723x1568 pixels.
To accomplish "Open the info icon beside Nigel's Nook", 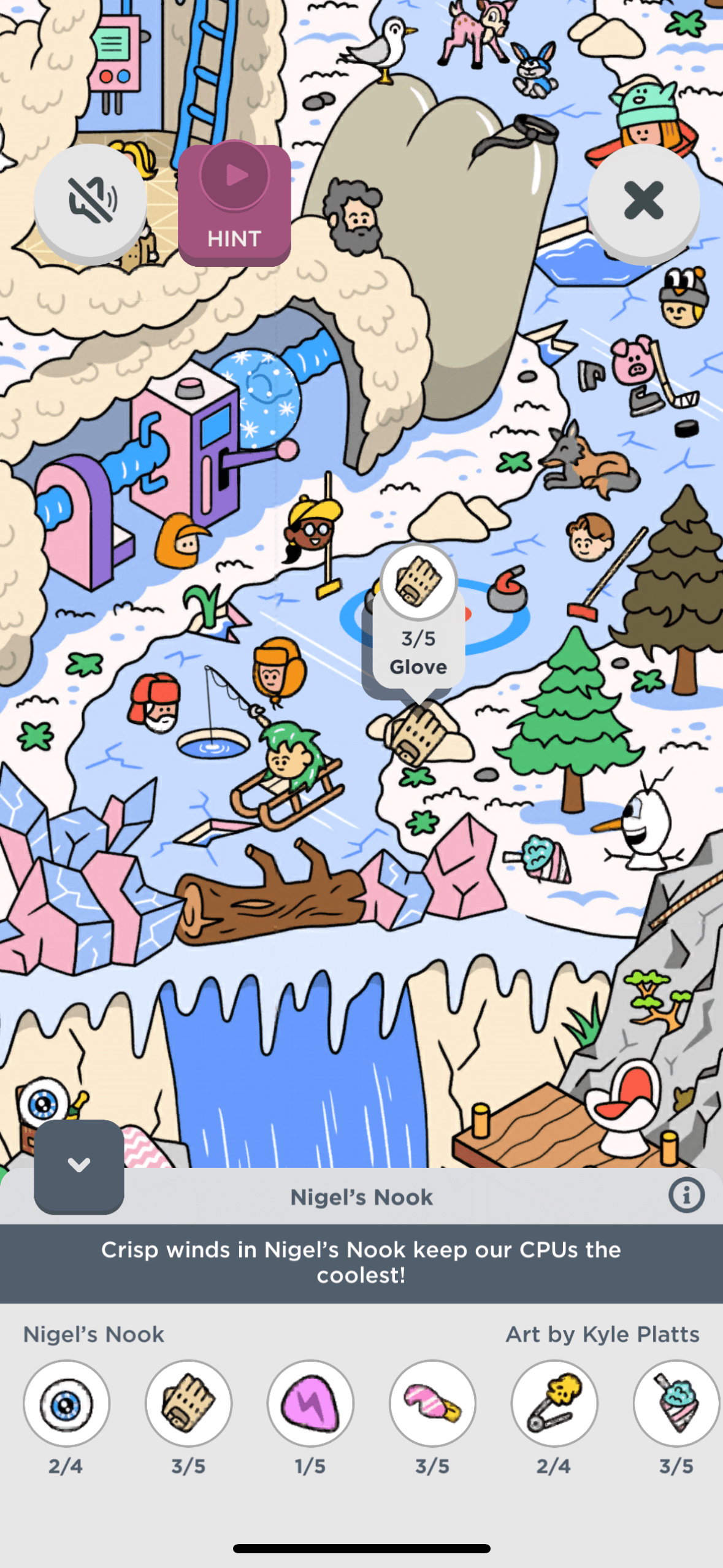I will tap(686, 1195).
